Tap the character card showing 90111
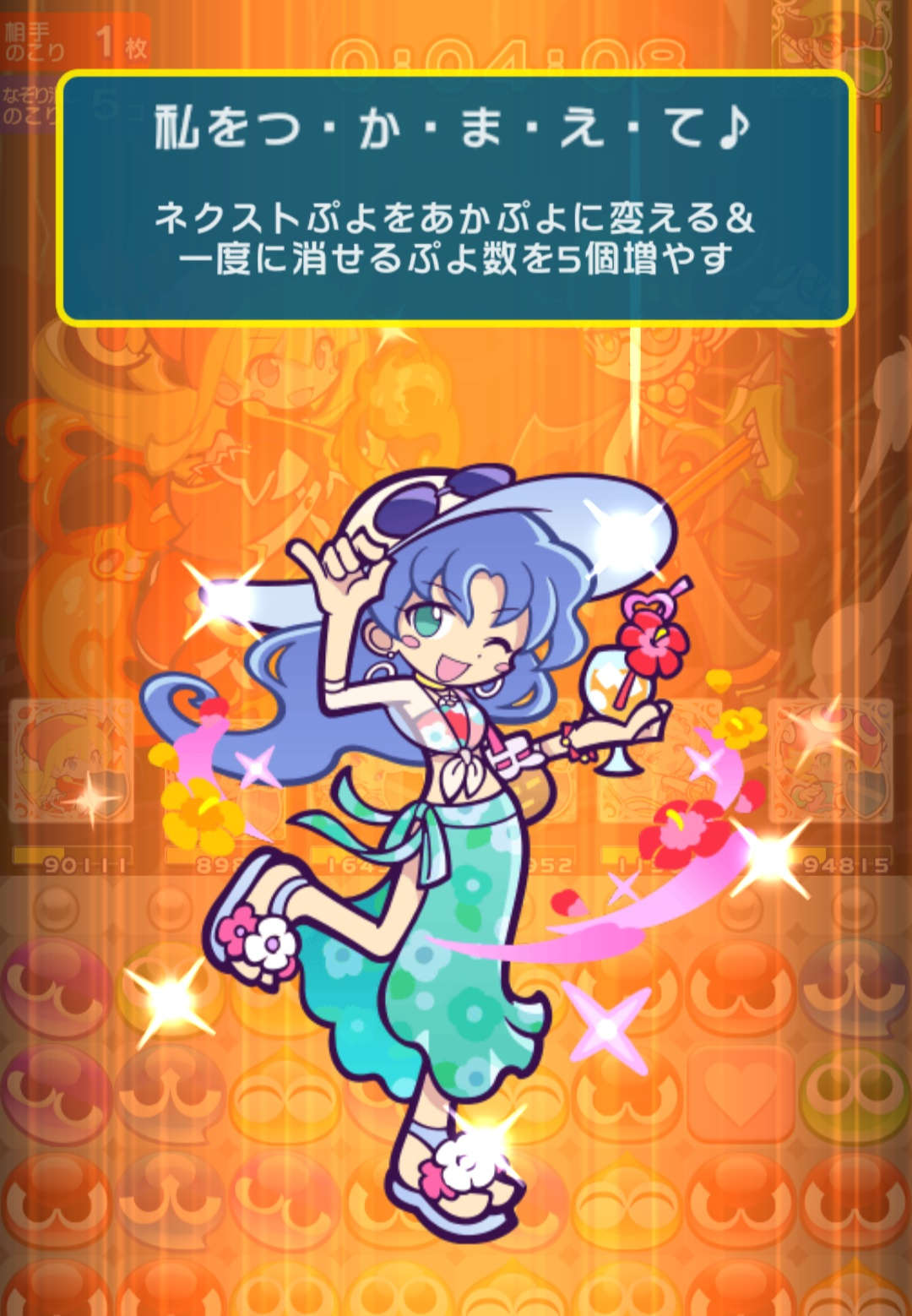Image resolution: width=912 pixels, height=1316 pixels. [72, 763]
